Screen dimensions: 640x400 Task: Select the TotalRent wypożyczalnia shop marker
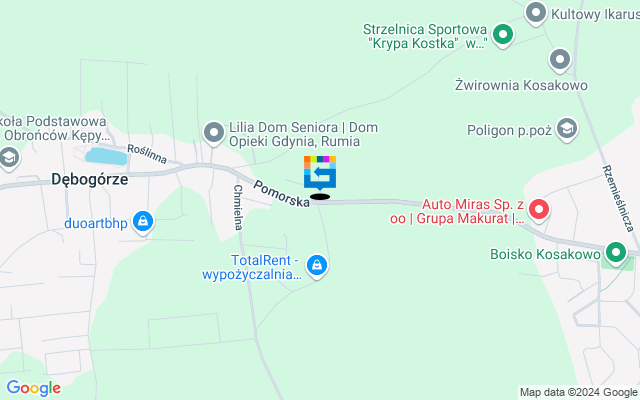(x=317, y=266)
